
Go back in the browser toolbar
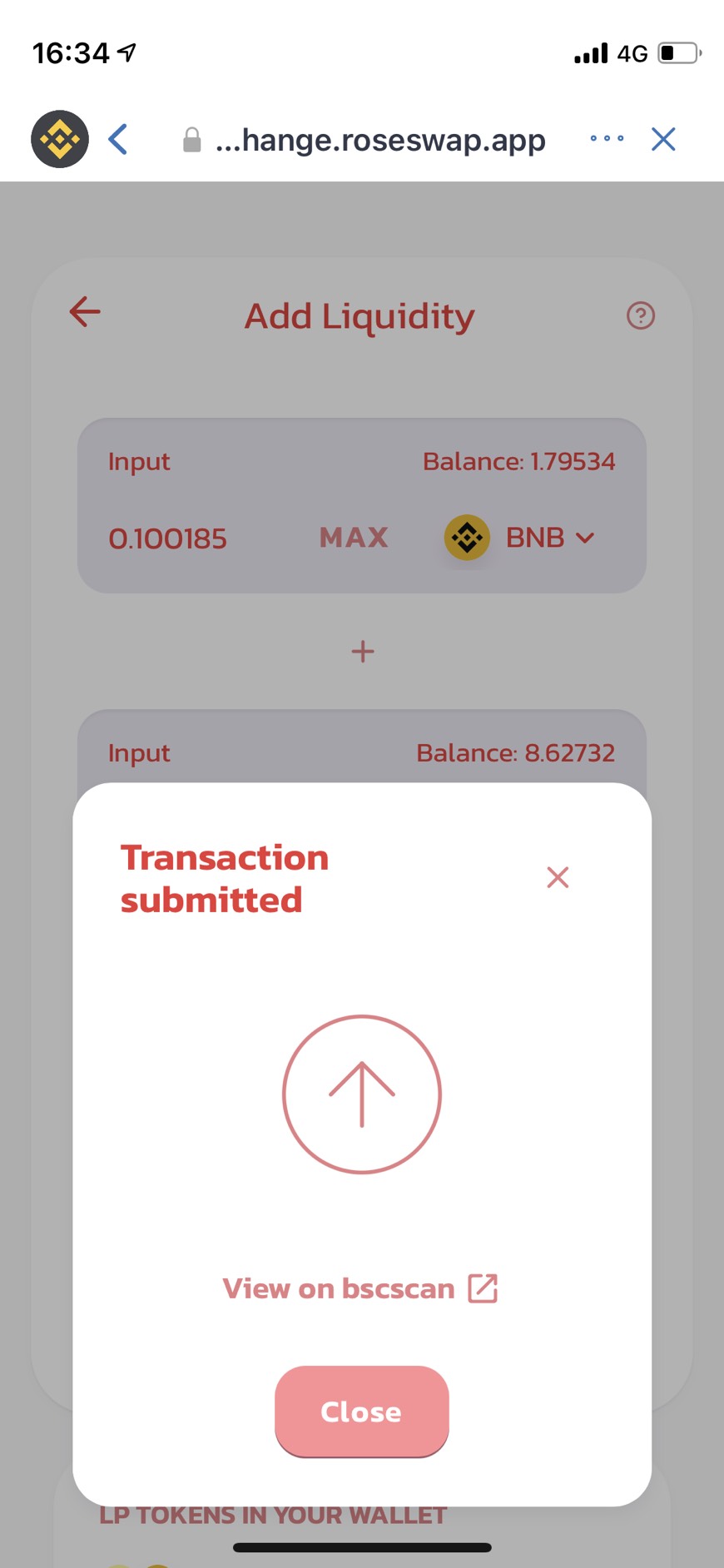118,139
